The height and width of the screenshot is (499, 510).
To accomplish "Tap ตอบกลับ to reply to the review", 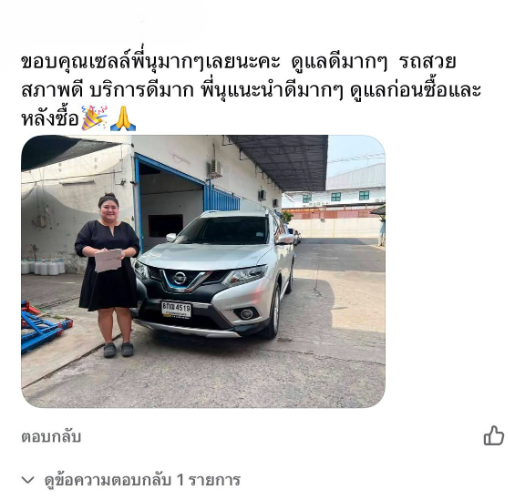I will click(51, 437).
